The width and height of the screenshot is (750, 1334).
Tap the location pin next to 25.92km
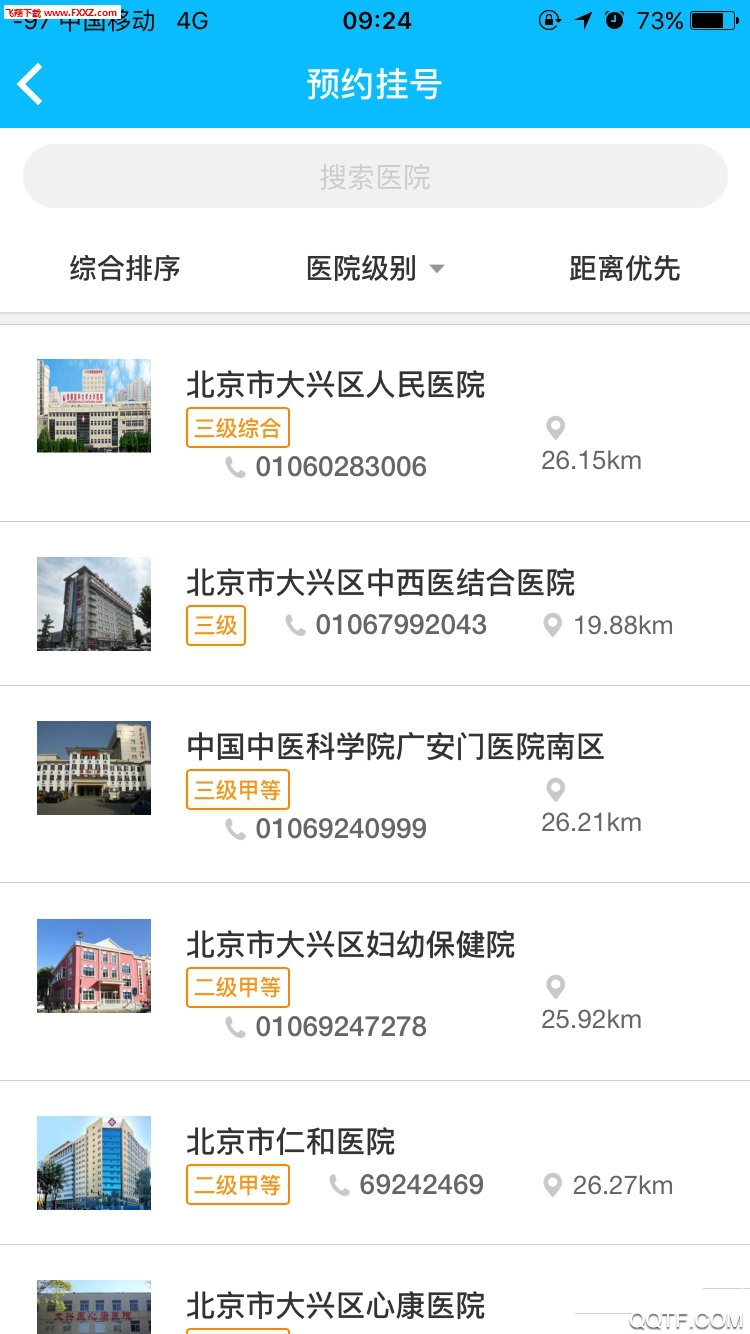pos(555,986)
